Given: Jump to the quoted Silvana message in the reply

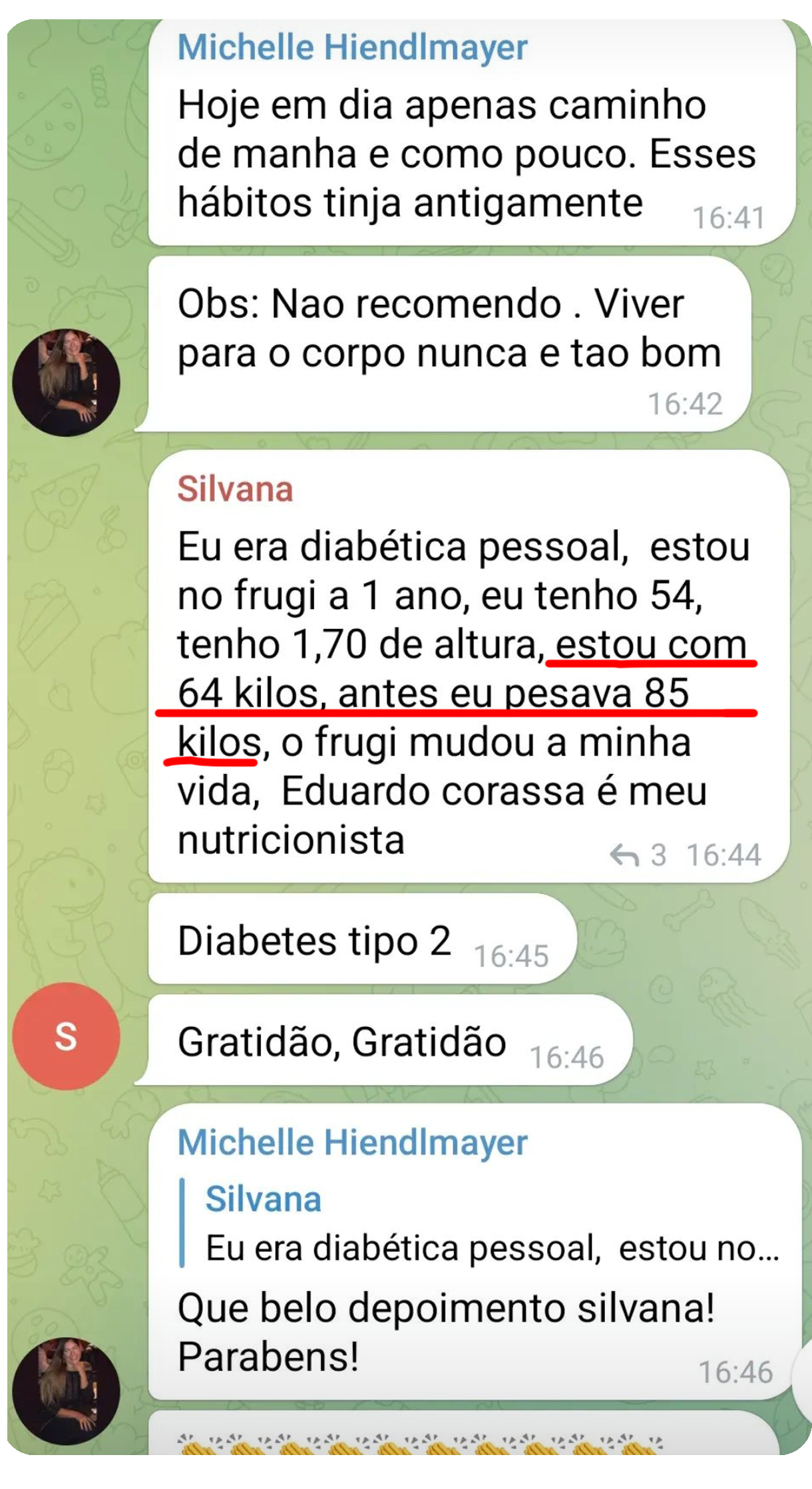Looking at the screenshot, I should point(479,1223).
